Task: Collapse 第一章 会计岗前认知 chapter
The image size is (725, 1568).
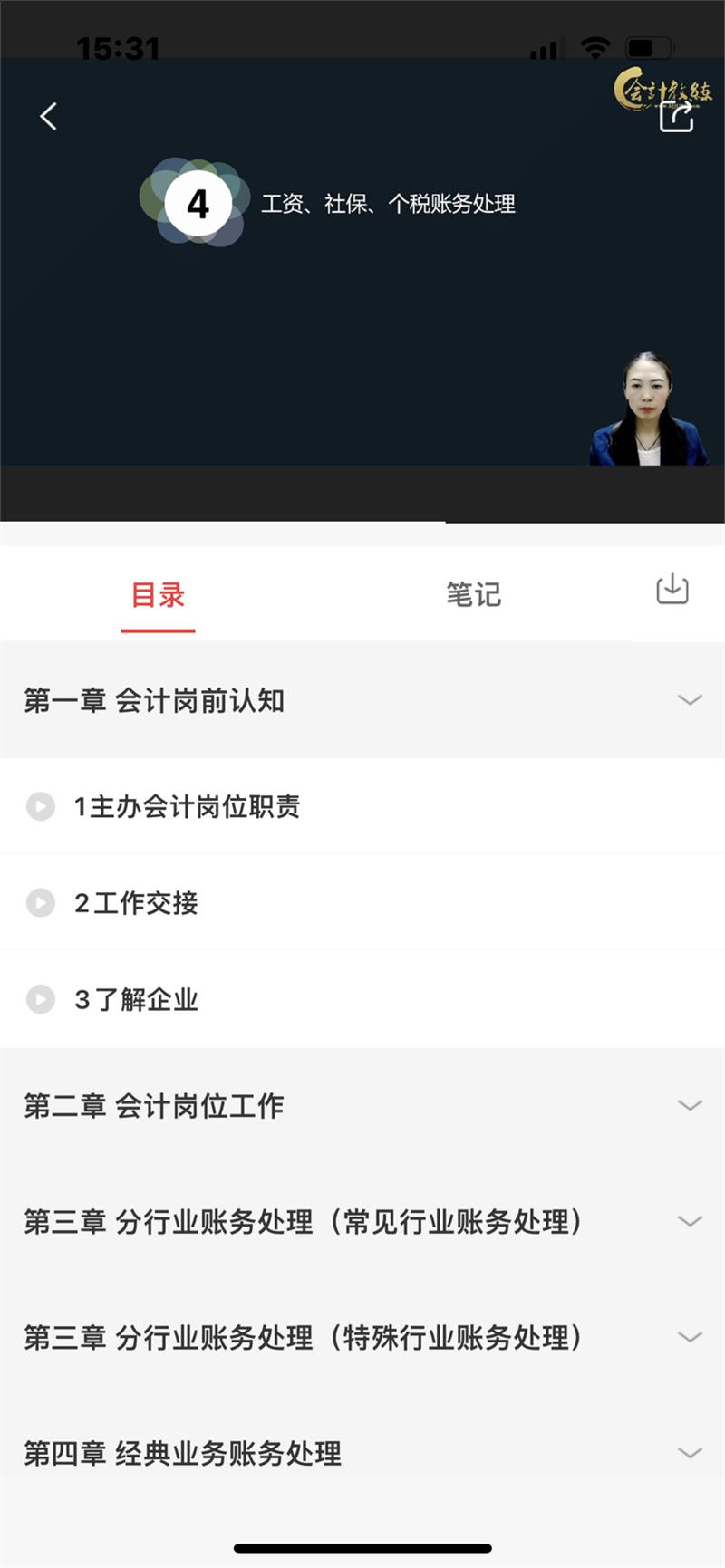Action: [x=690, y=700]
